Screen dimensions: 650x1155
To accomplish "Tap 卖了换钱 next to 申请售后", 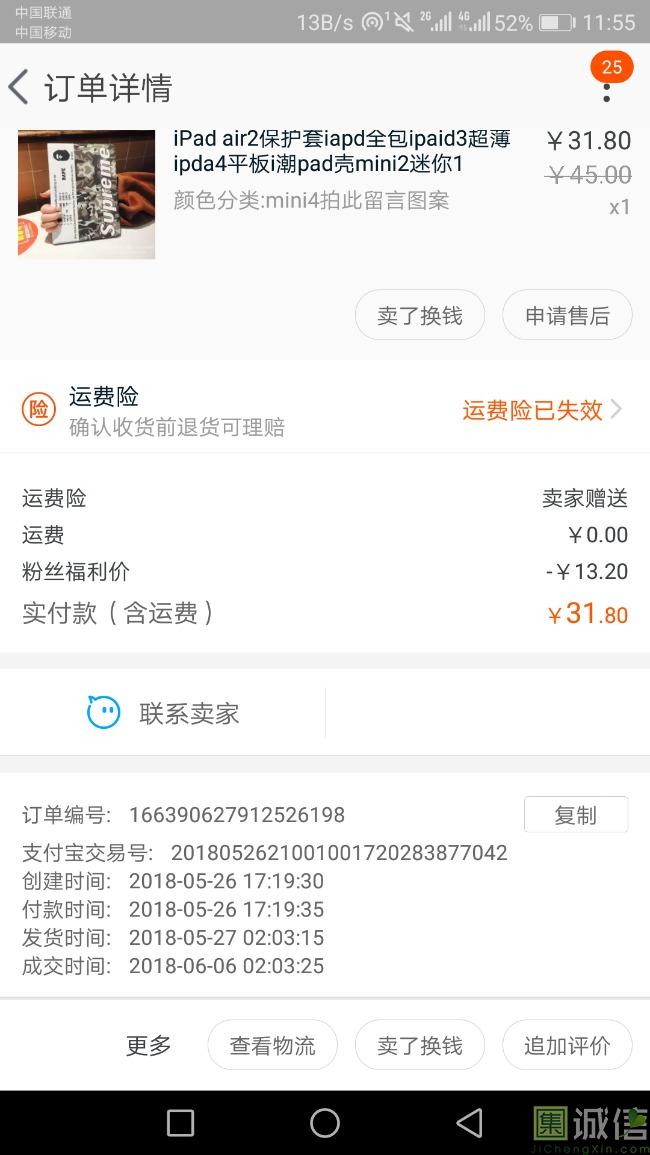I will click(x=420, y=316).
